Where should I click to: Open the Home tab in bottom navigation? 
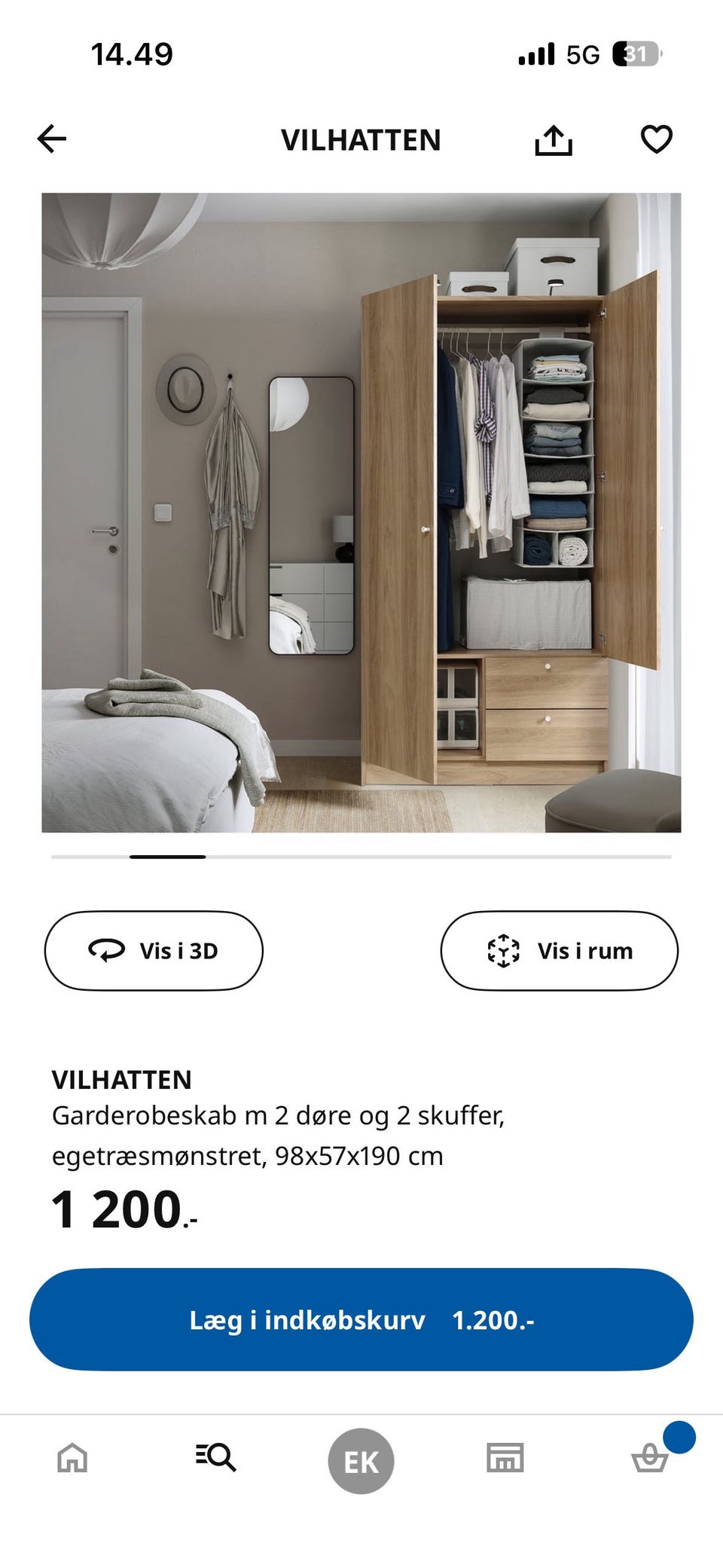coord(72,1457)
